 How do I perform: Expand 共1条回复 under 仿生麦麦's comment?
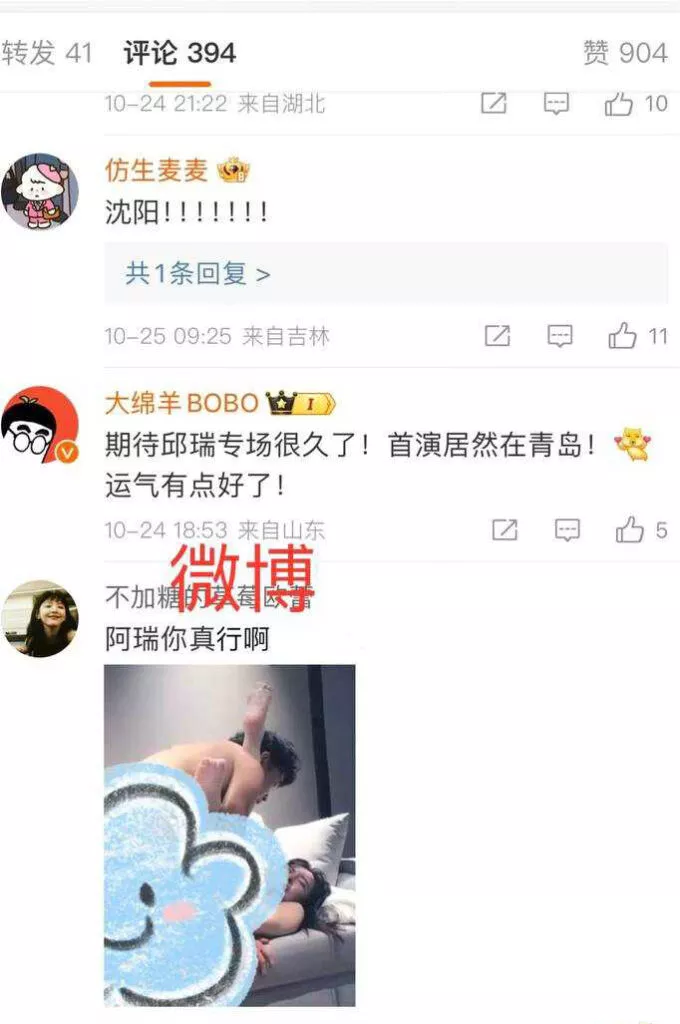click(x=197, y=274)
